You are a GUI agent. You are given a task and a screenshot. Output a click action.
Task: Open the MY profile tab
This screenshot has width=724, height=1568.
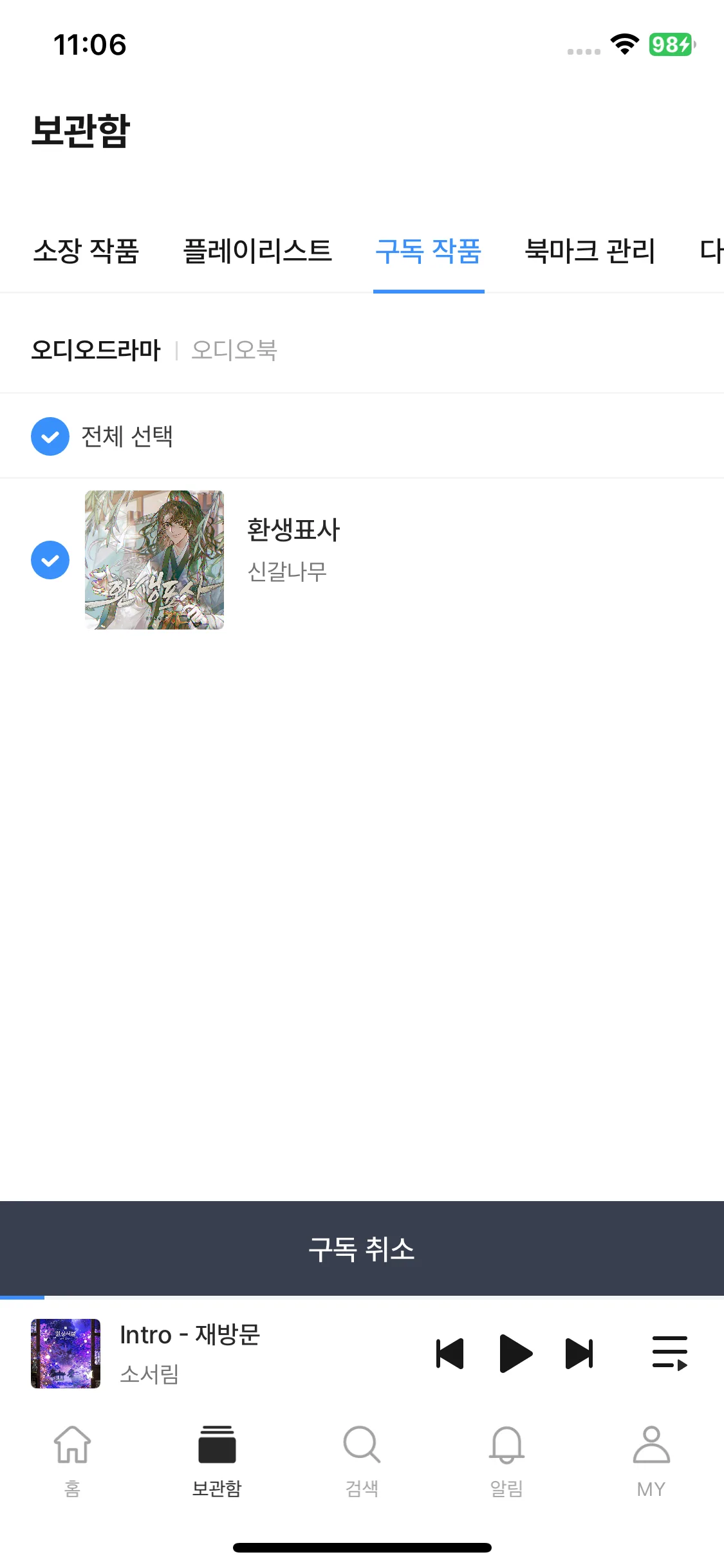[651, 1458]
